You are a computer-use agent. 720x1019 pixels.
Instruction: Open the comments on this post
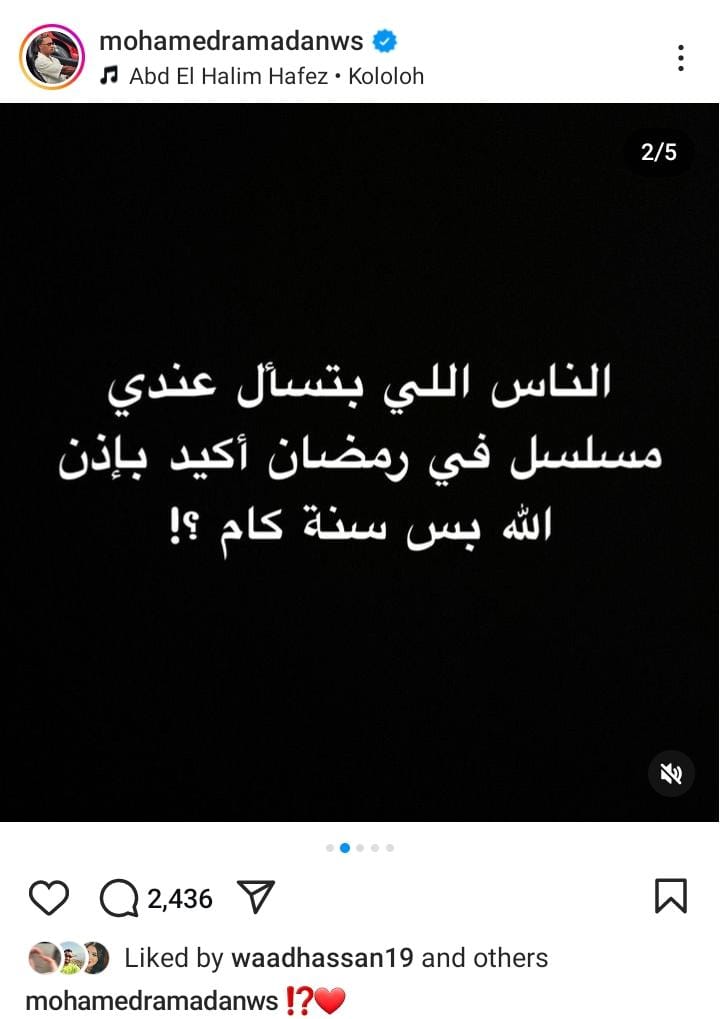click(x=120, y=898)
